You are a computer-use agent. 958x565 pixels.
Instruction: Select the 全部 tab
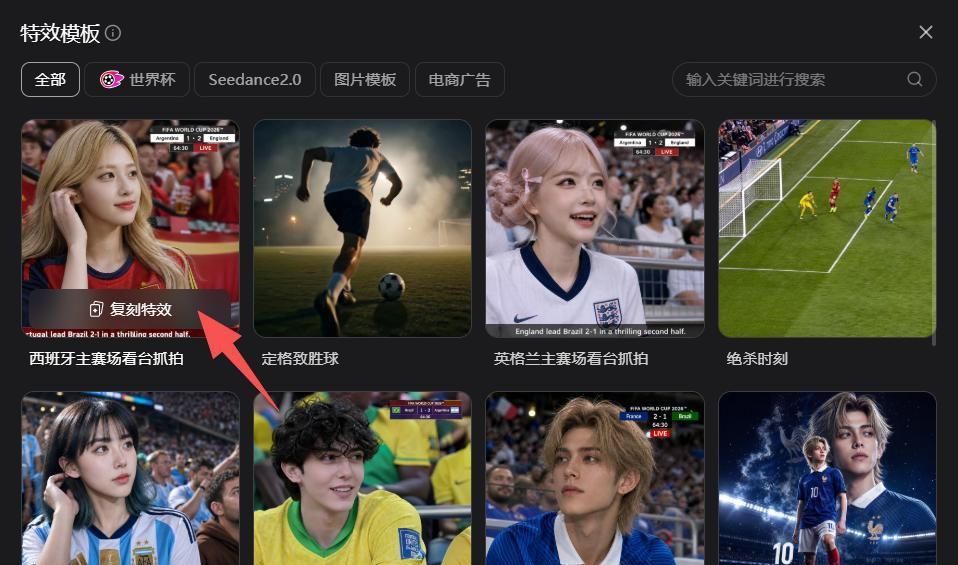coord(50,79)
